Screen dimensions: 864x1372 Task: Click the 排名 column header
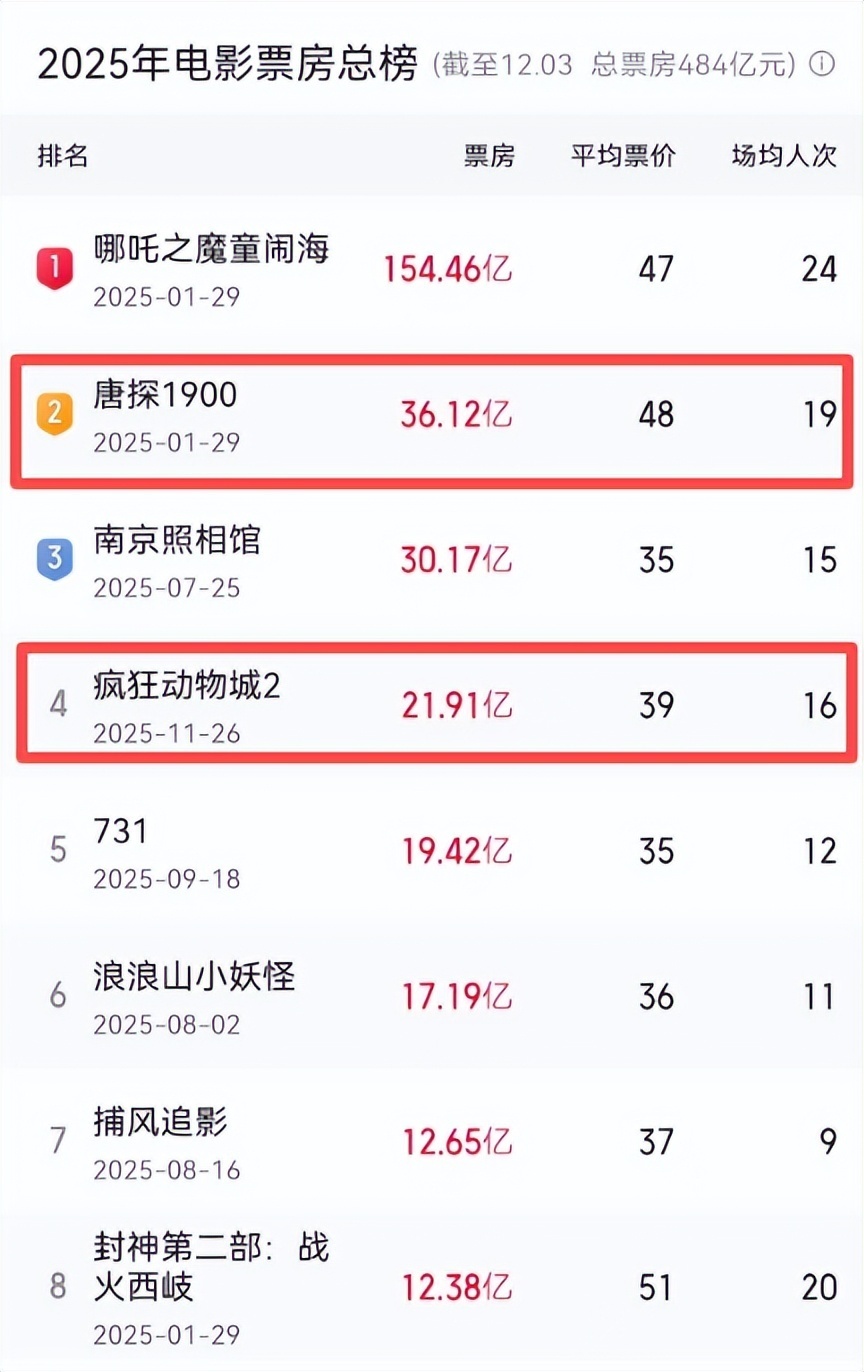click(63, 156)
